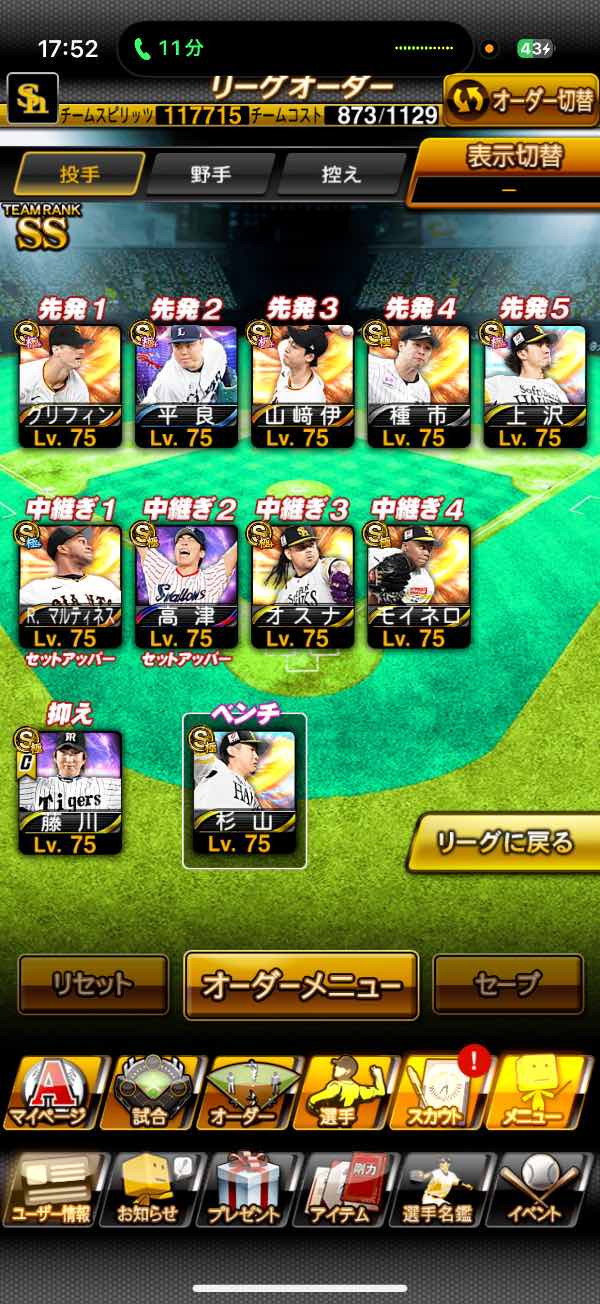Select reliever オスナ card

coord(302,586)
